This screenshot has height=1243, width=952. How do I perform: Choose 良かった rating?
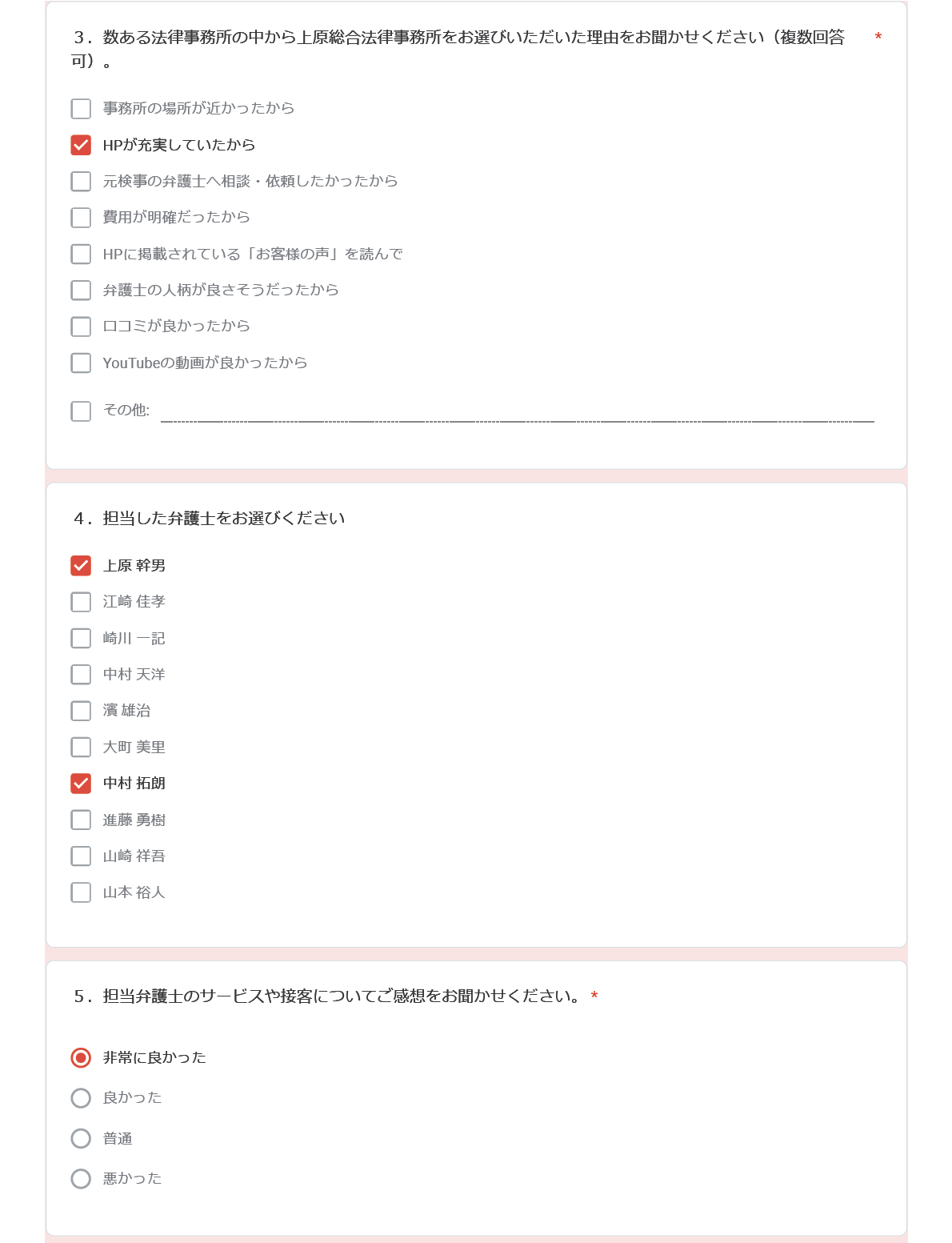[81, 1098]
